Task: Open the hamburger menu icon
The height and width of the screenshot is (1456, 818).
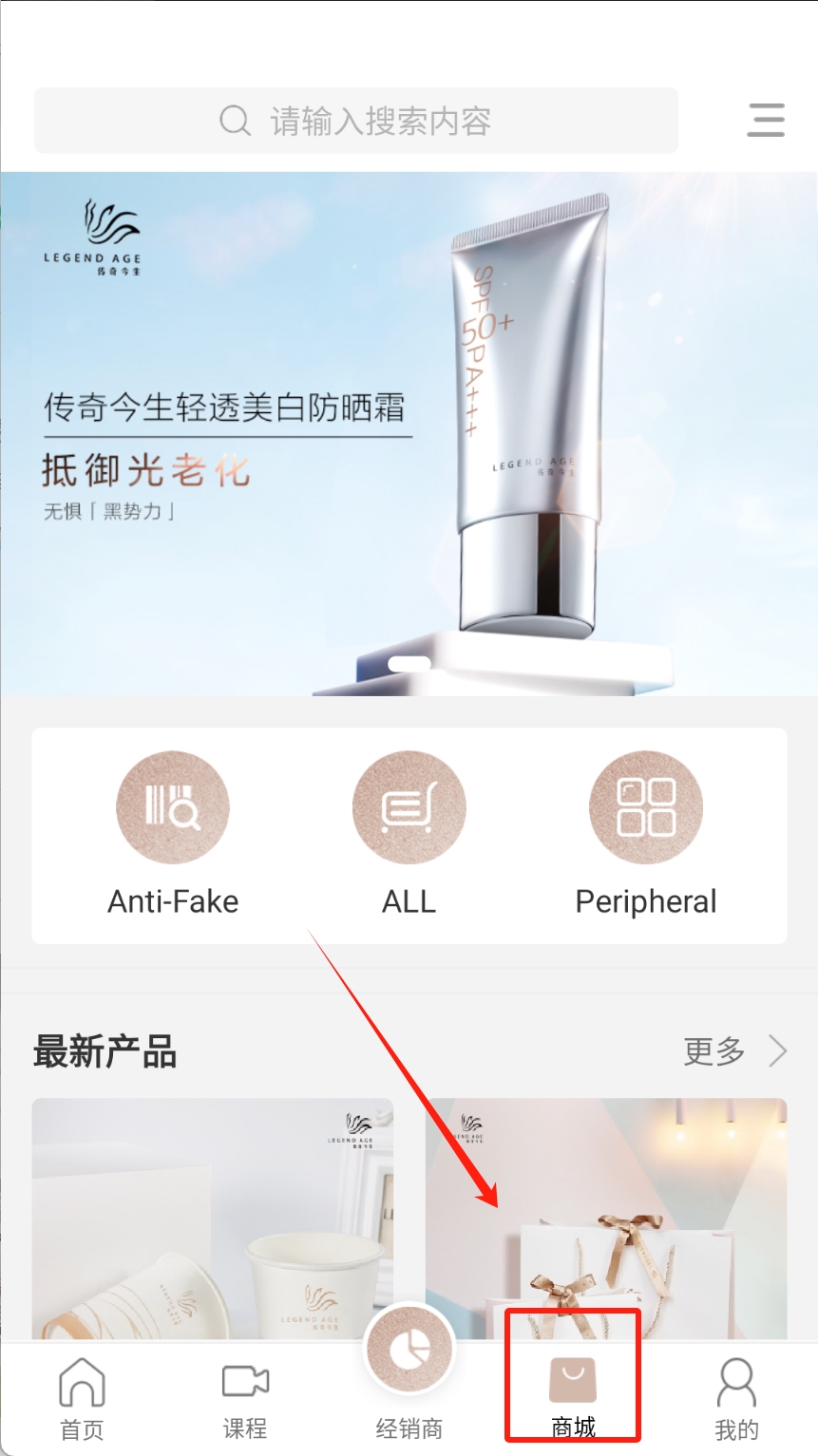Action: point(765,121)
